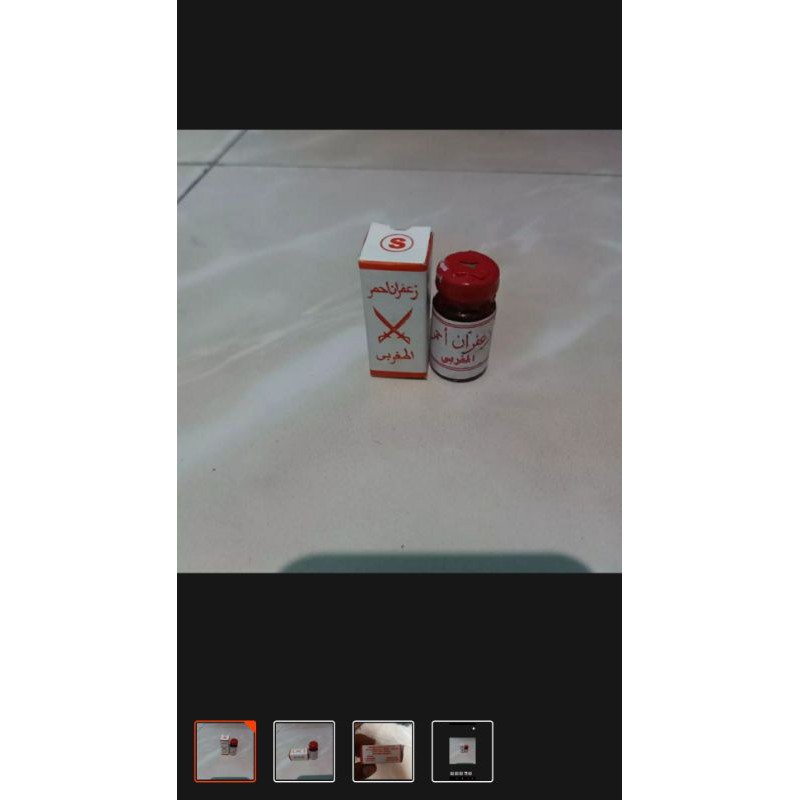Select the first thumbnail with box and bottle upright
The image size is (800, 800).
[225, 751]
